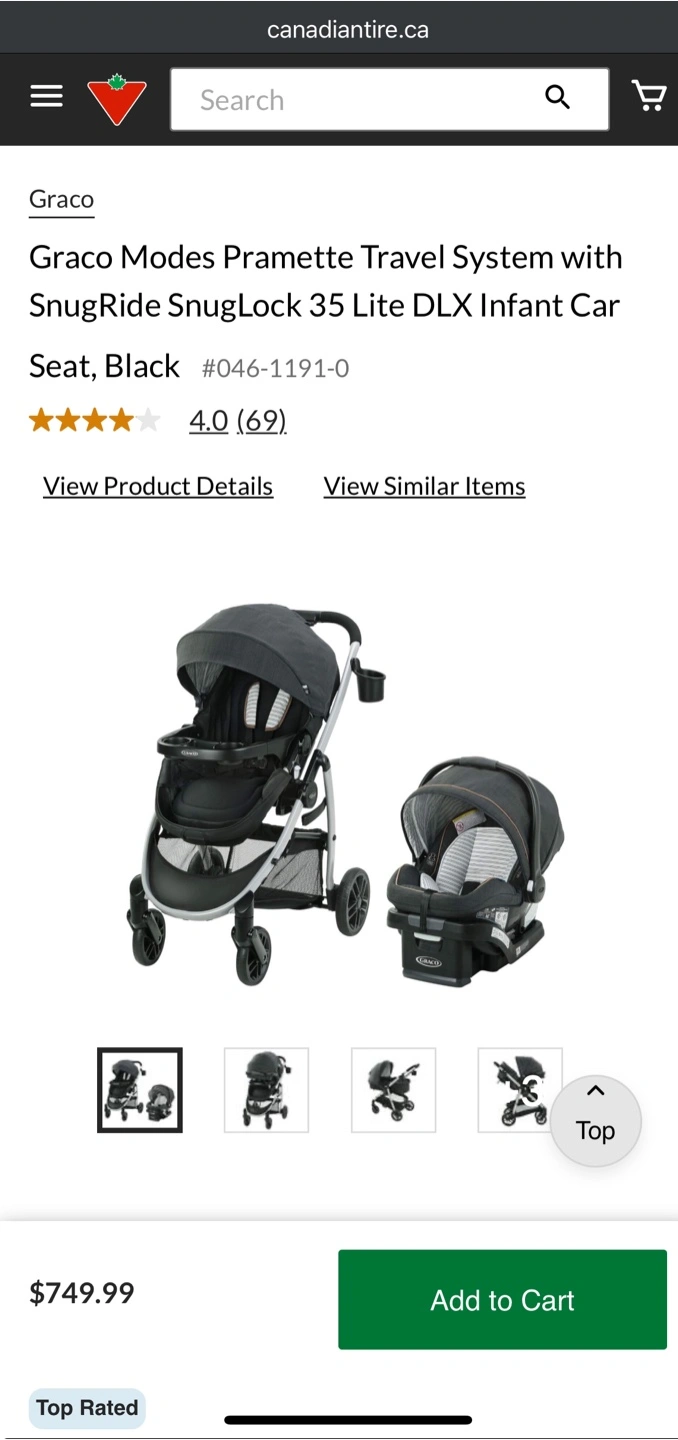Open the hamburger menu
This screenshot has width=678, height=1440.
(46, 97)
